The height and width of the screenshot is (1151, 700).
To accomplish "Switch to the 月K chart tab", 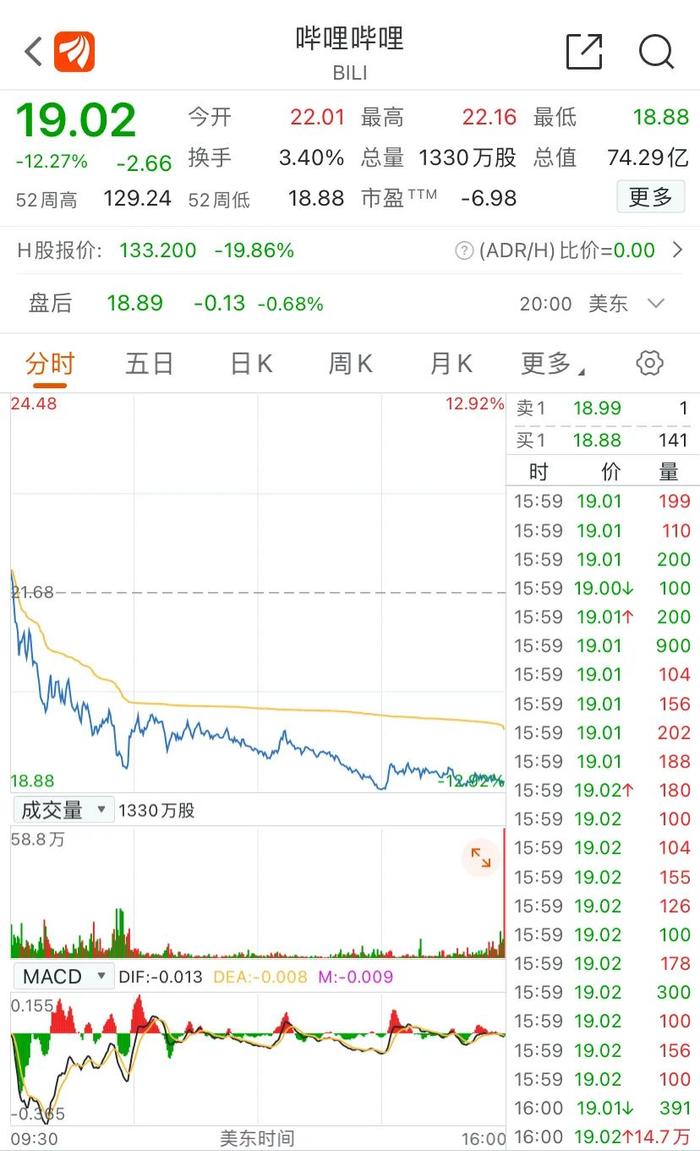I will 451,363.
